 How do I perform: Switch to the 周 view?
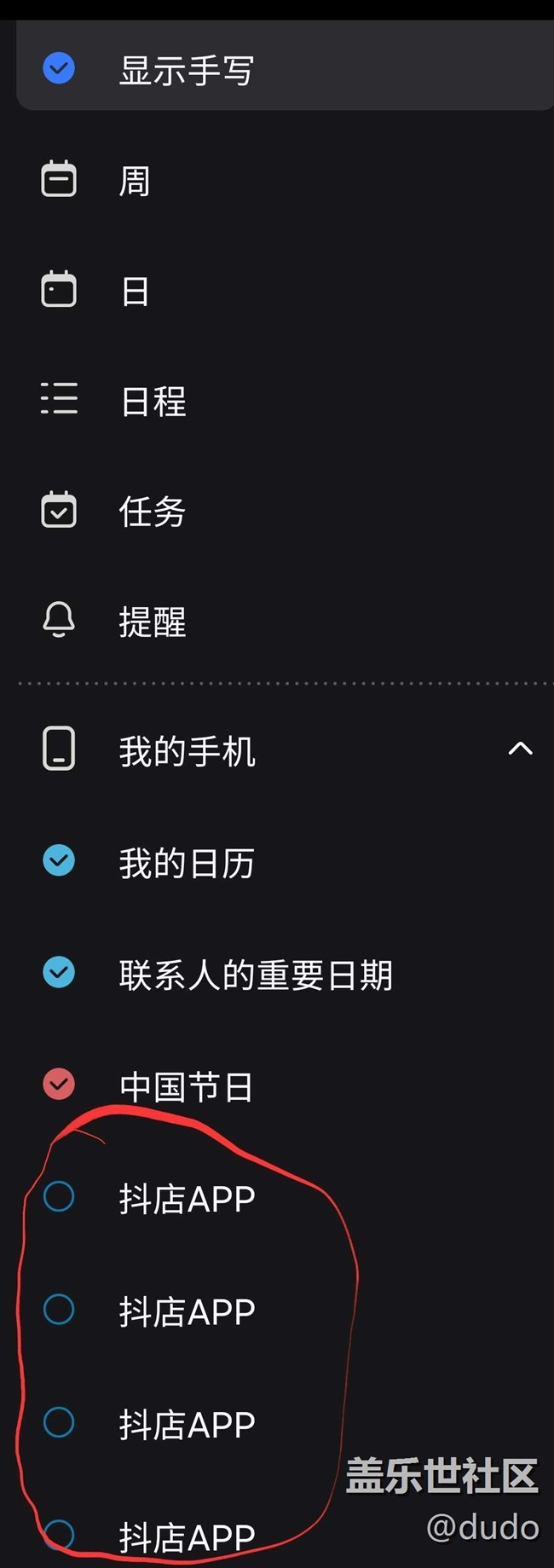click(x=134, y=181)
